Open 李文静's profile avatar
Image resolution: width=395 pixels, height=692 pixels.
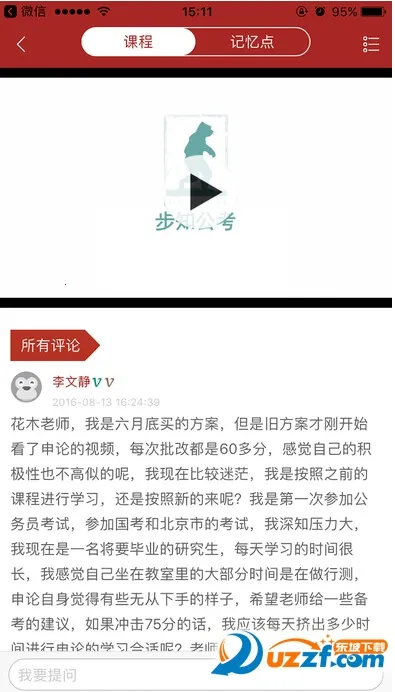[26, 387]
